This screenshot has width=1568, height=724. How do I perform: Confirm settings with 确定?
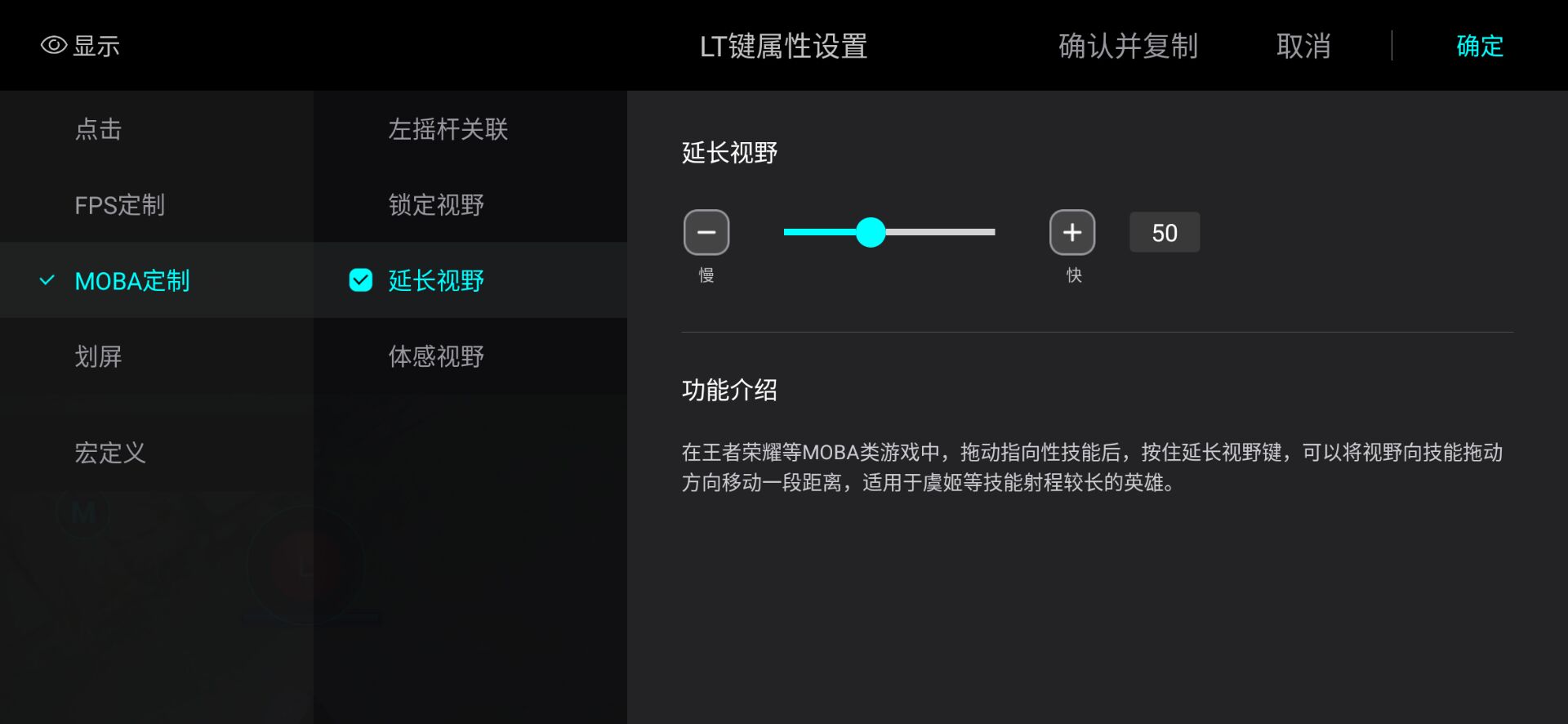pyautogui.click(x=1479, y=46)
